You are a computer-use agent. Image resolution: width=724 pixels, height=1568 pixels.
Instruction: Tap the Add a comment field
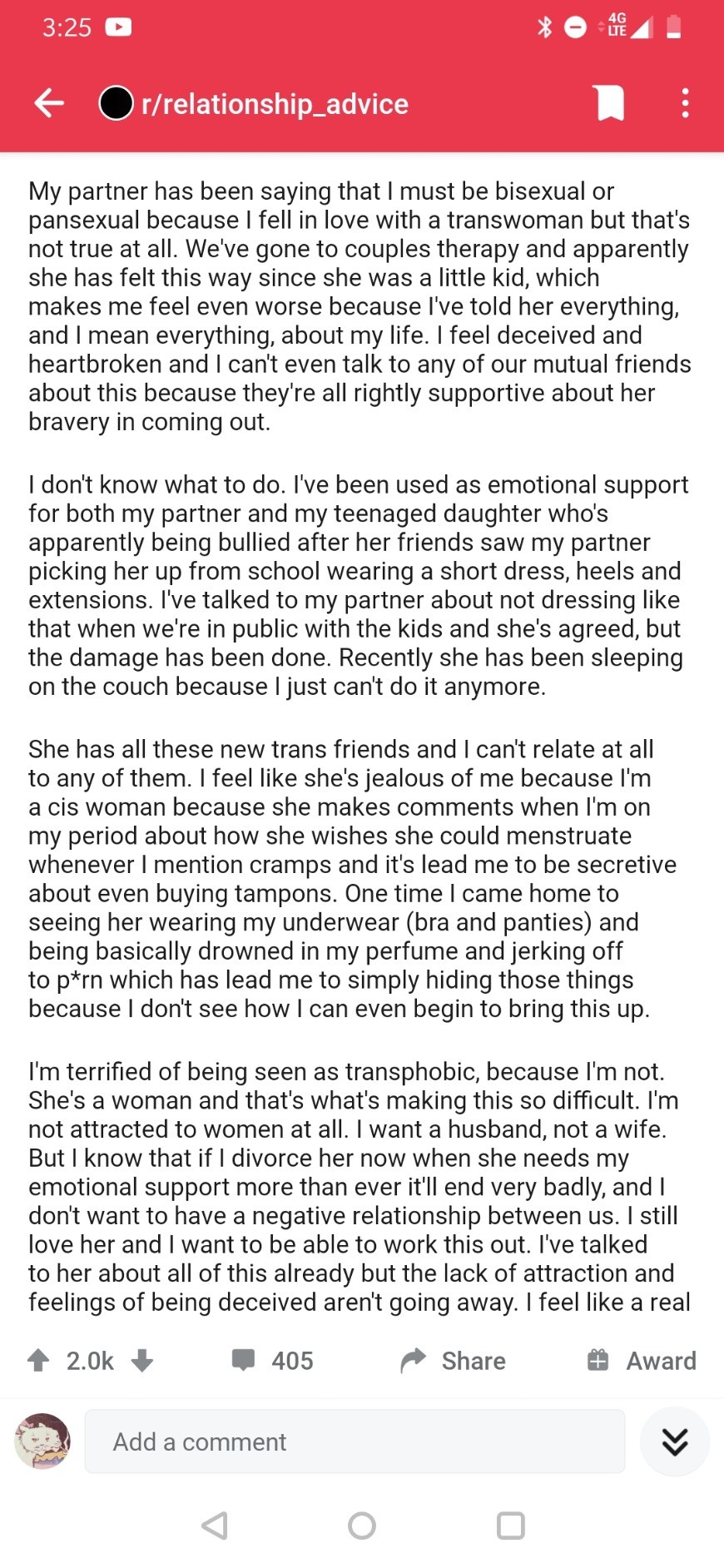pyautogui.click(x=355, y=1441)
